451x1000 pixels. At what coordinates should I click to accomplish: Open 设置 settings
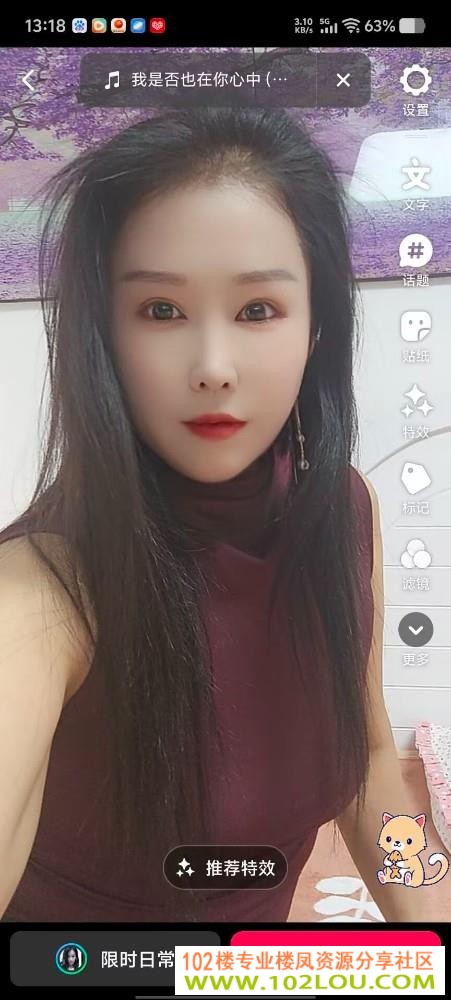tap(416, 91)
